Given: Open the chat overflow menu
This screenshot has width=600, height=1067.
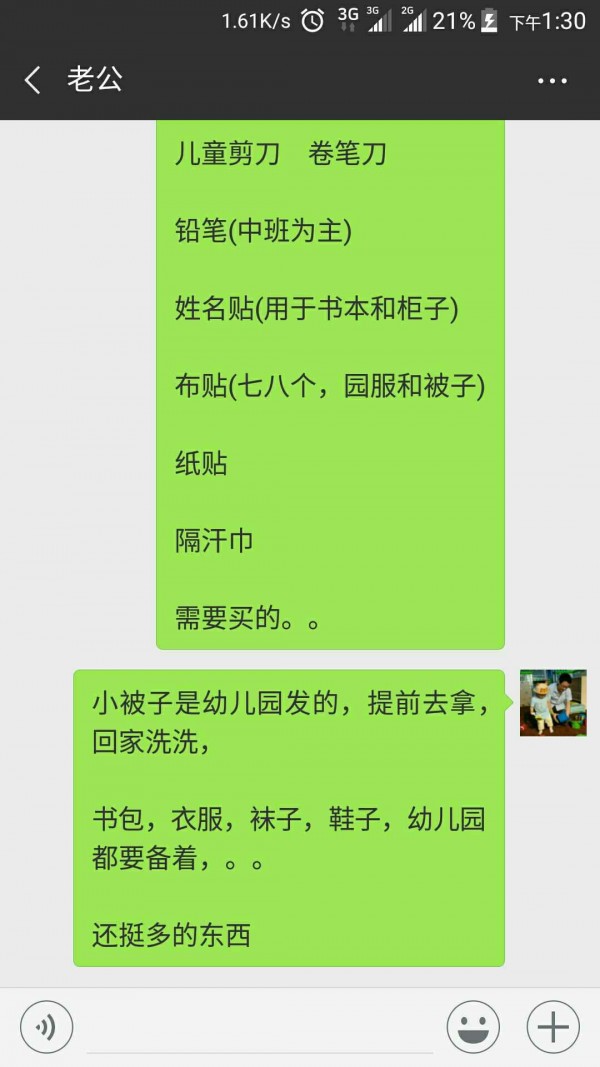Looking at the screenshot, I should [x=552, y=81].
